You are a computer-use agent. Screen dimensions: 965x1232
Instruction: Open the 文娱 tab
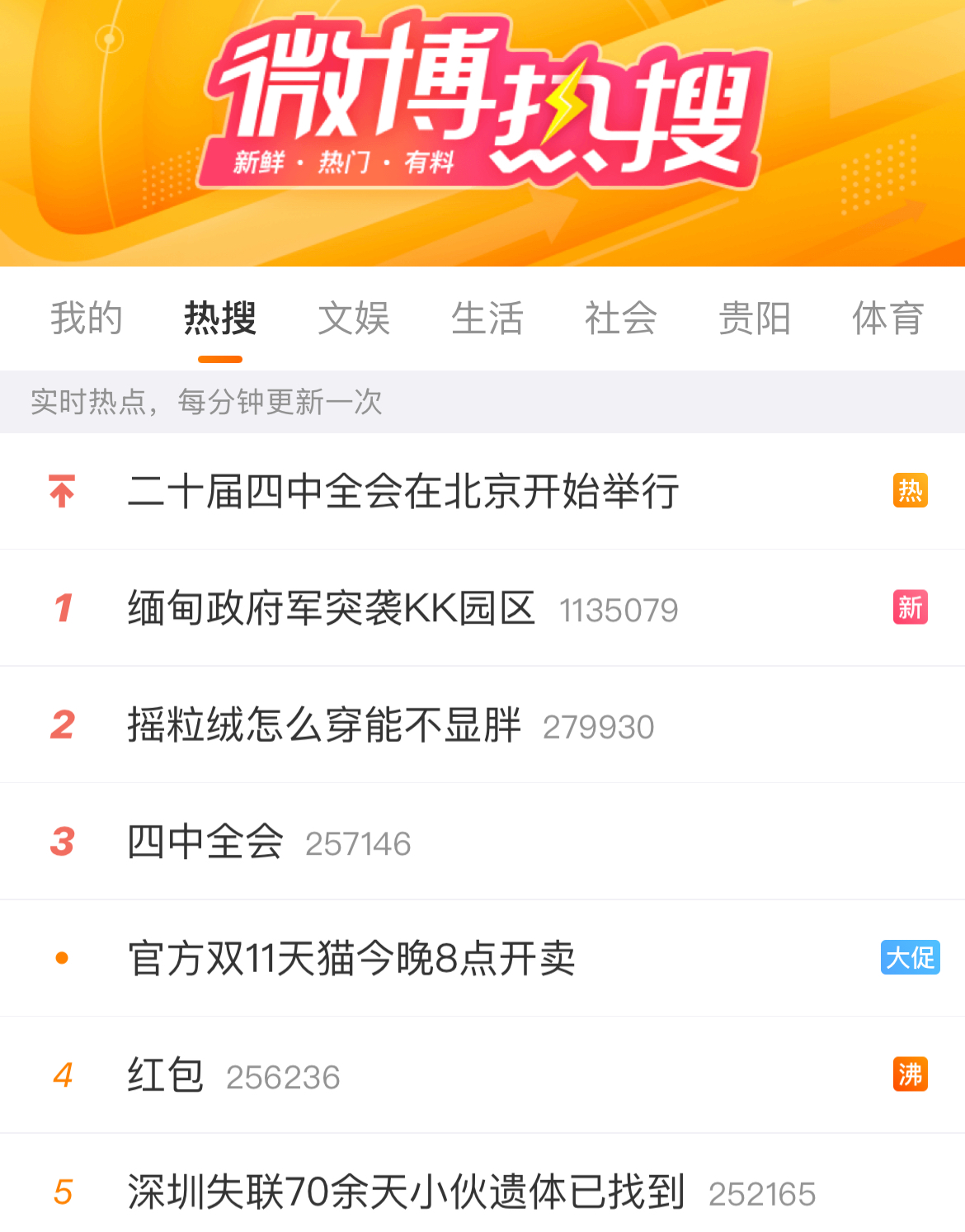click(354, 319)
